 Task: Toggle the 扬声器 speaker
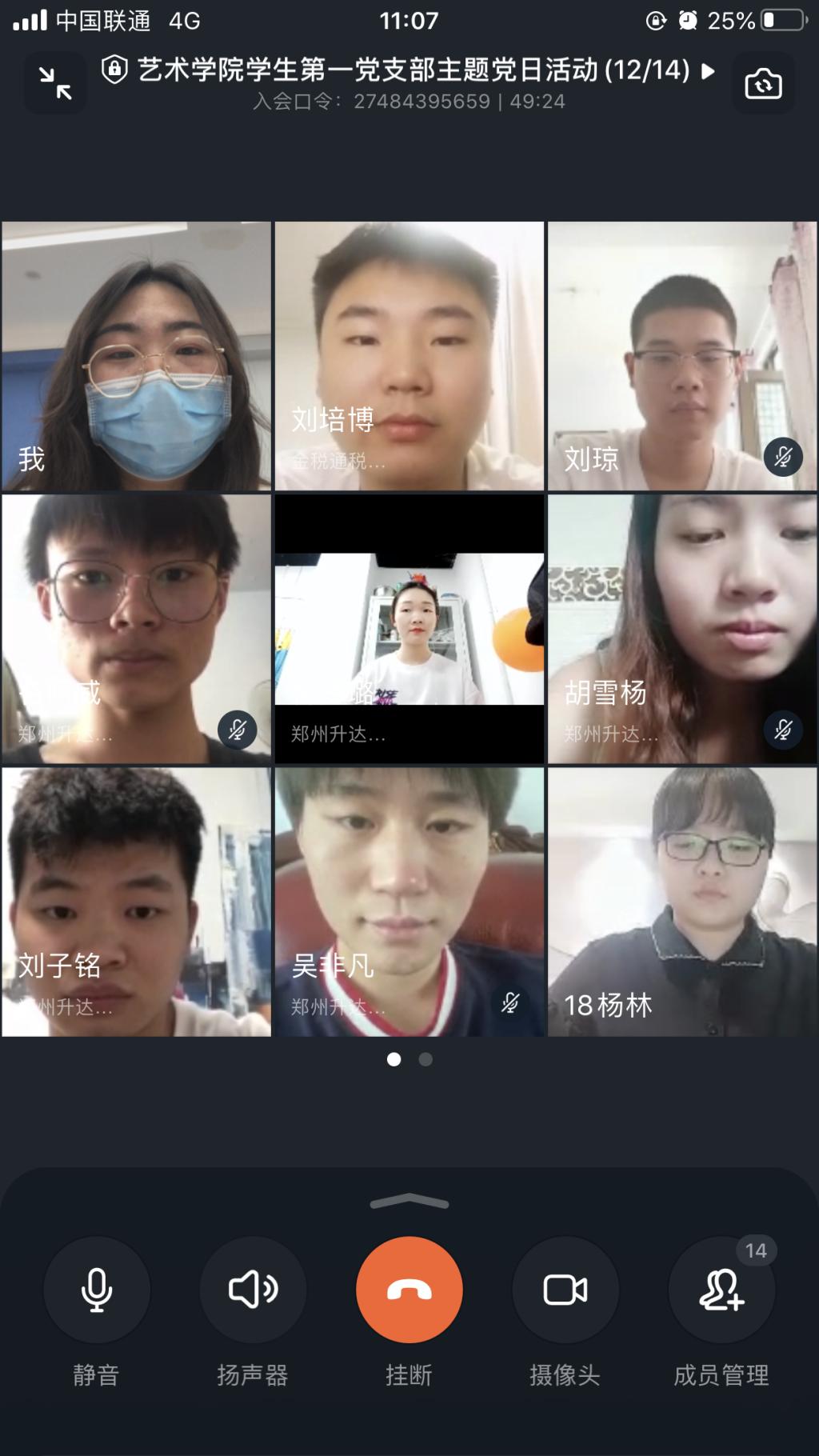click(x=253, y=1290)
